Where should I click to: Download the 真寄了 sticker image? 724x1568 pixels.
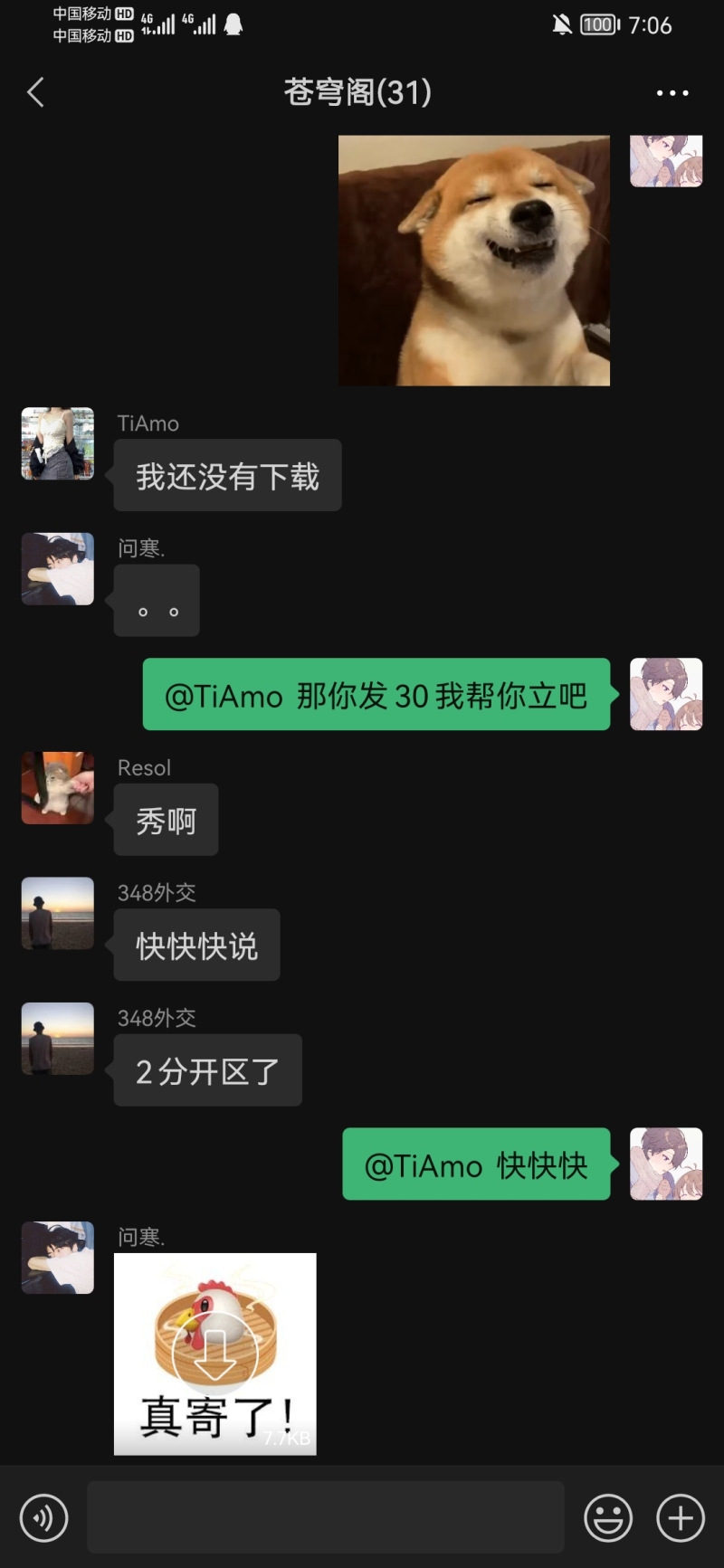click(214, 1354)
